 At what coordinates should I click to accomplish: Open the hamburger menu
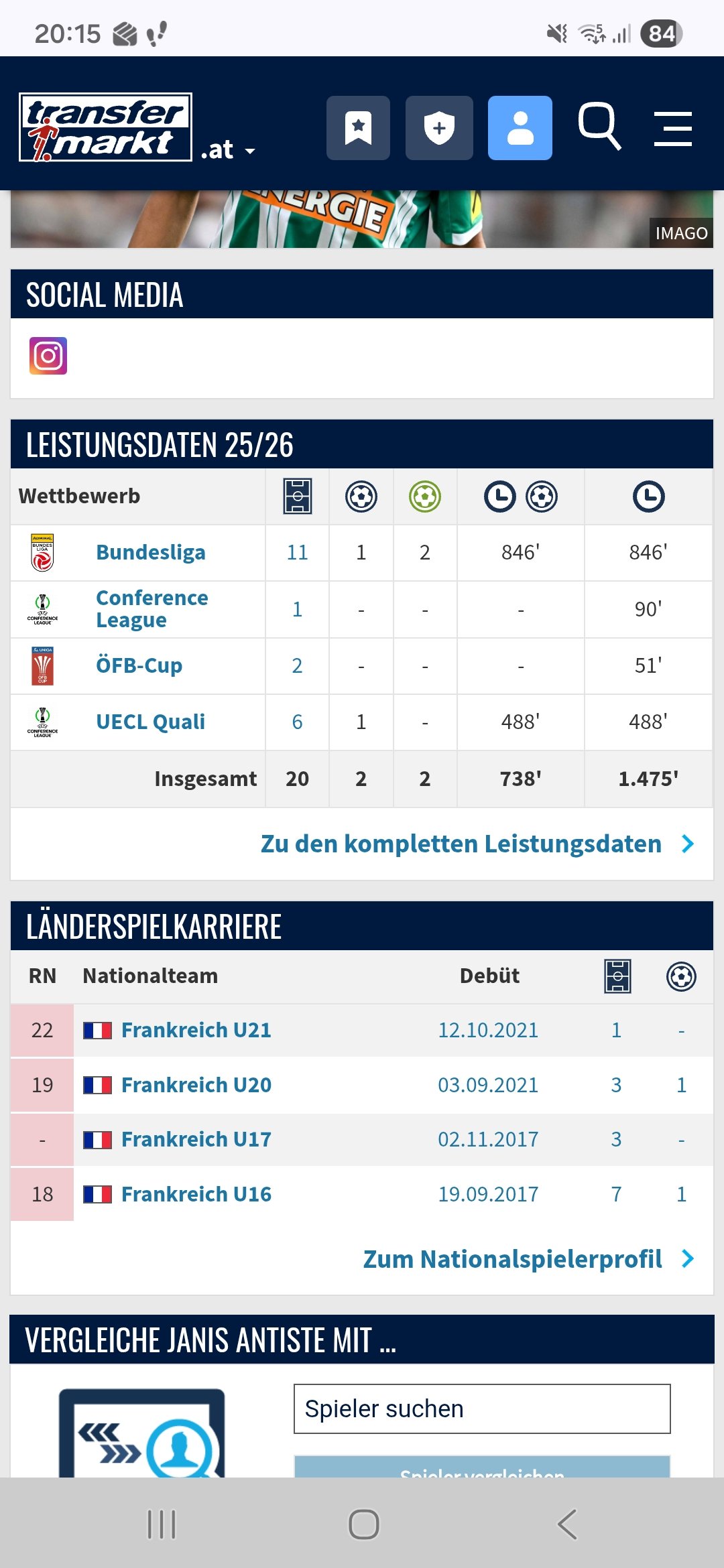coord(672,129)
